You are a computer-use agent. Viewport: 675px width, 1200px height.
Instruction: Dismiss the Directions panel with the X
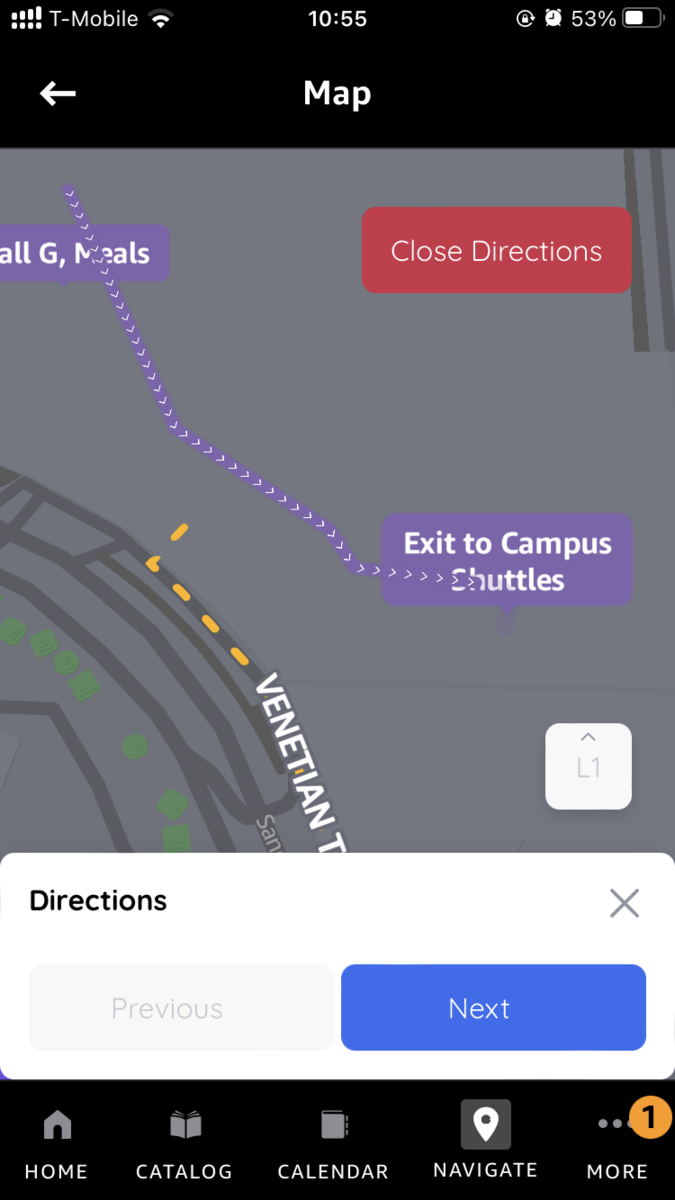[624, 903]
